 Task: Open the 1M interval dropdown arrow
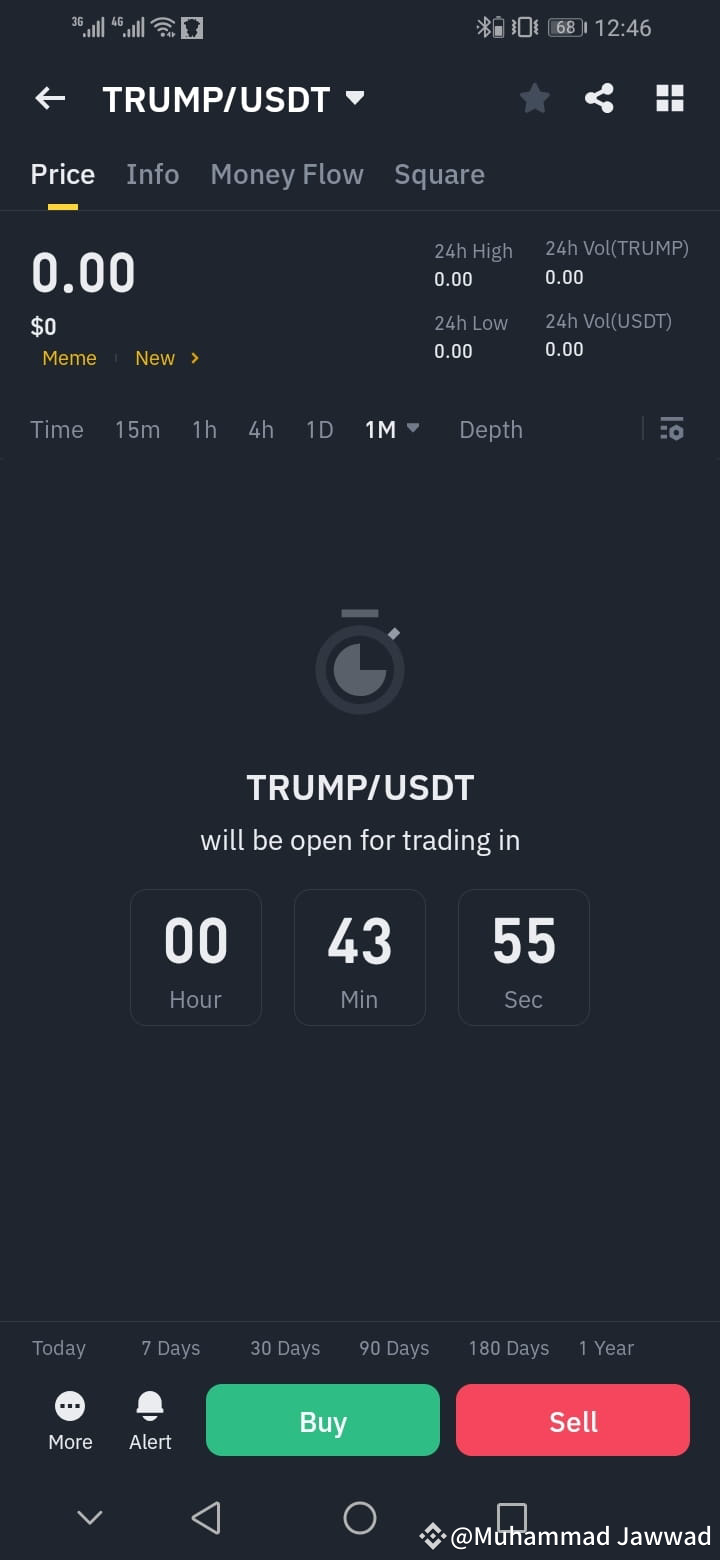(x=414, y=429)
